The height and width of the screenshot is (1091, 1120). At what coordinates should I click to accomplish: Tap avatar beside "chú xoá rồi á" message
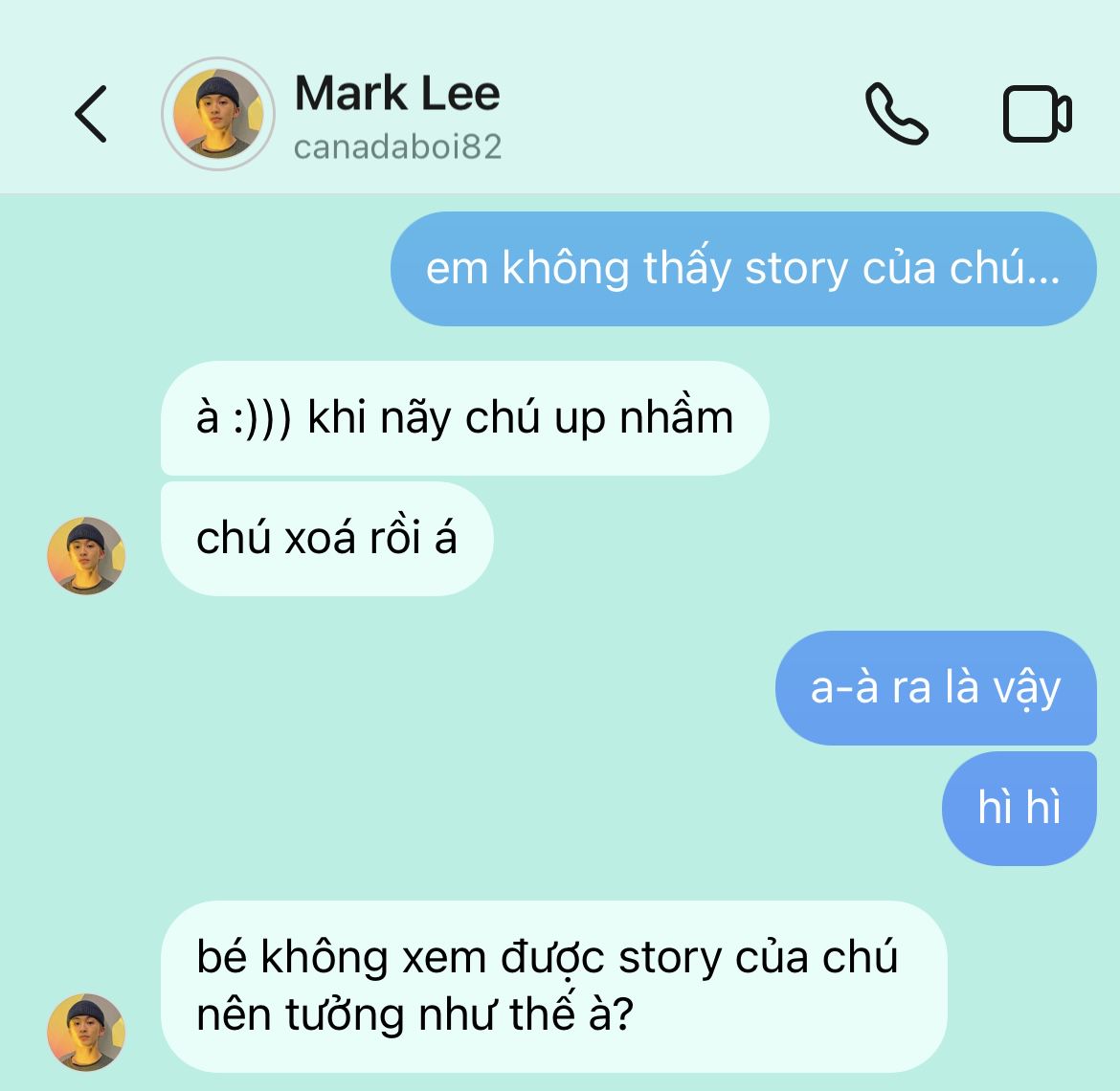(86, 556)
